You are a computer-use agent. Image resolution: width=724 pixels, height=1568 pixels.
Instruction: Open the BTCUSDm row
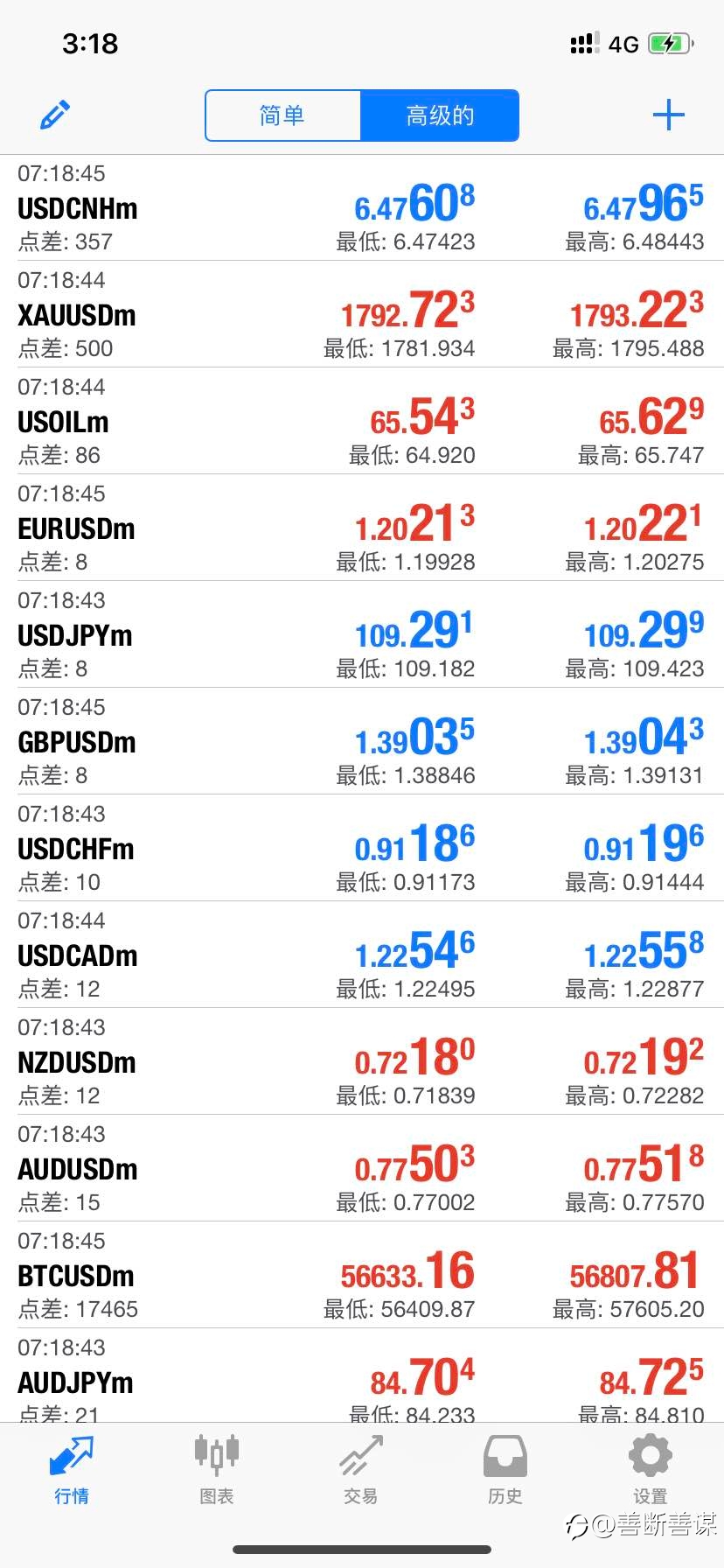(362, 1276)
